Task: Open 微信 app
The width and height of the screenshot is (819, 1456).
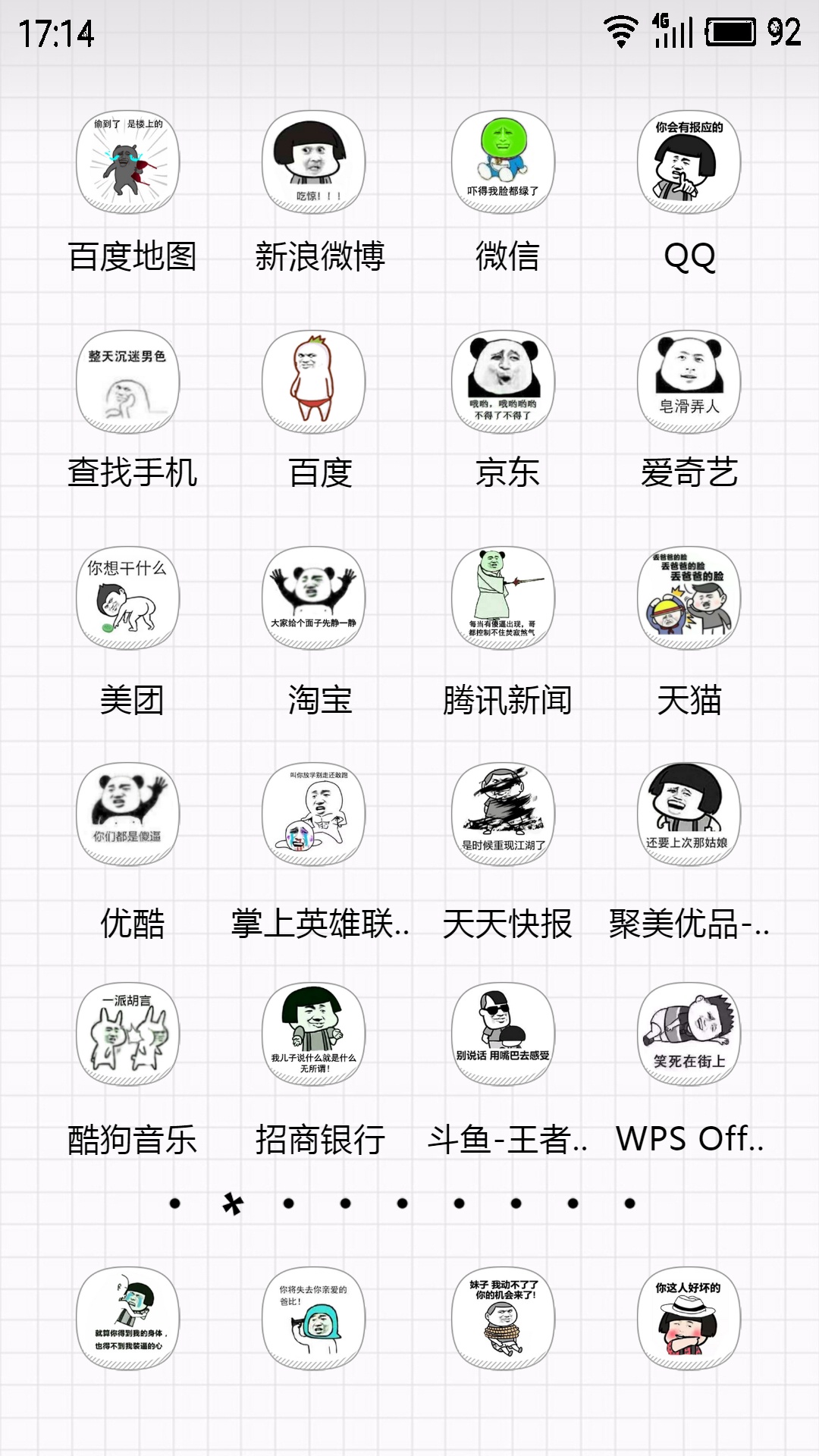Action: point(503,163)
